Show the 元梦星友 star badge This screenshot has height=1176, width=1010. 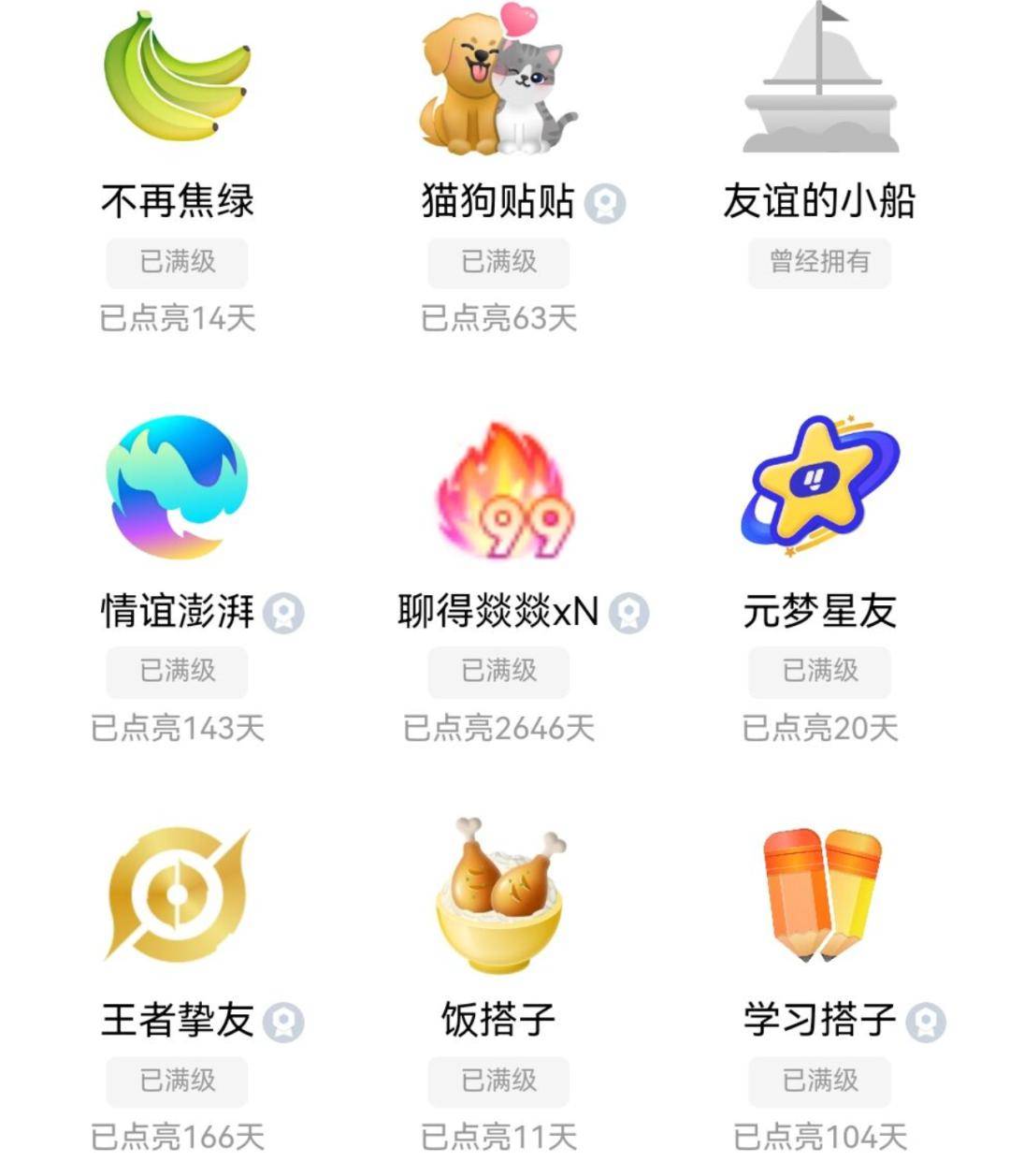(x=819, y=486)
